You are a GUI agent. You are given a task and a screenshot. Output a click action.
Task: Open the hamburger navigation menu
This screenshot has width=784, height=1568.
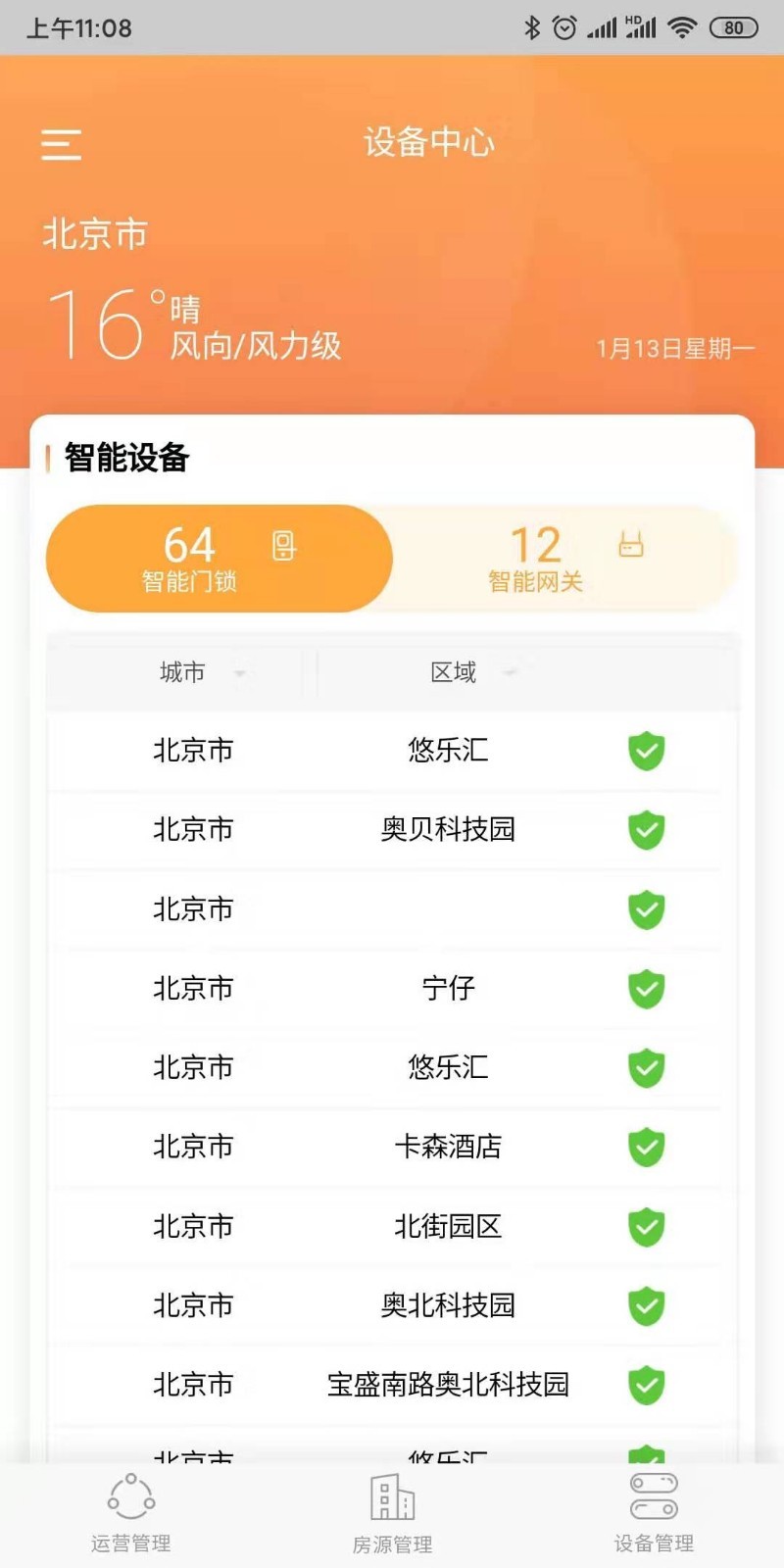click(60, 145)
